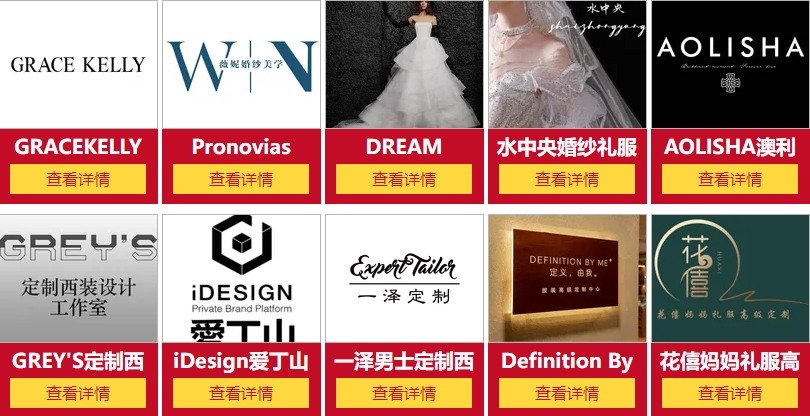Open the Pronovias brand image
The height and width of the screenshot is (416, 810).
(x=241, y=64)
